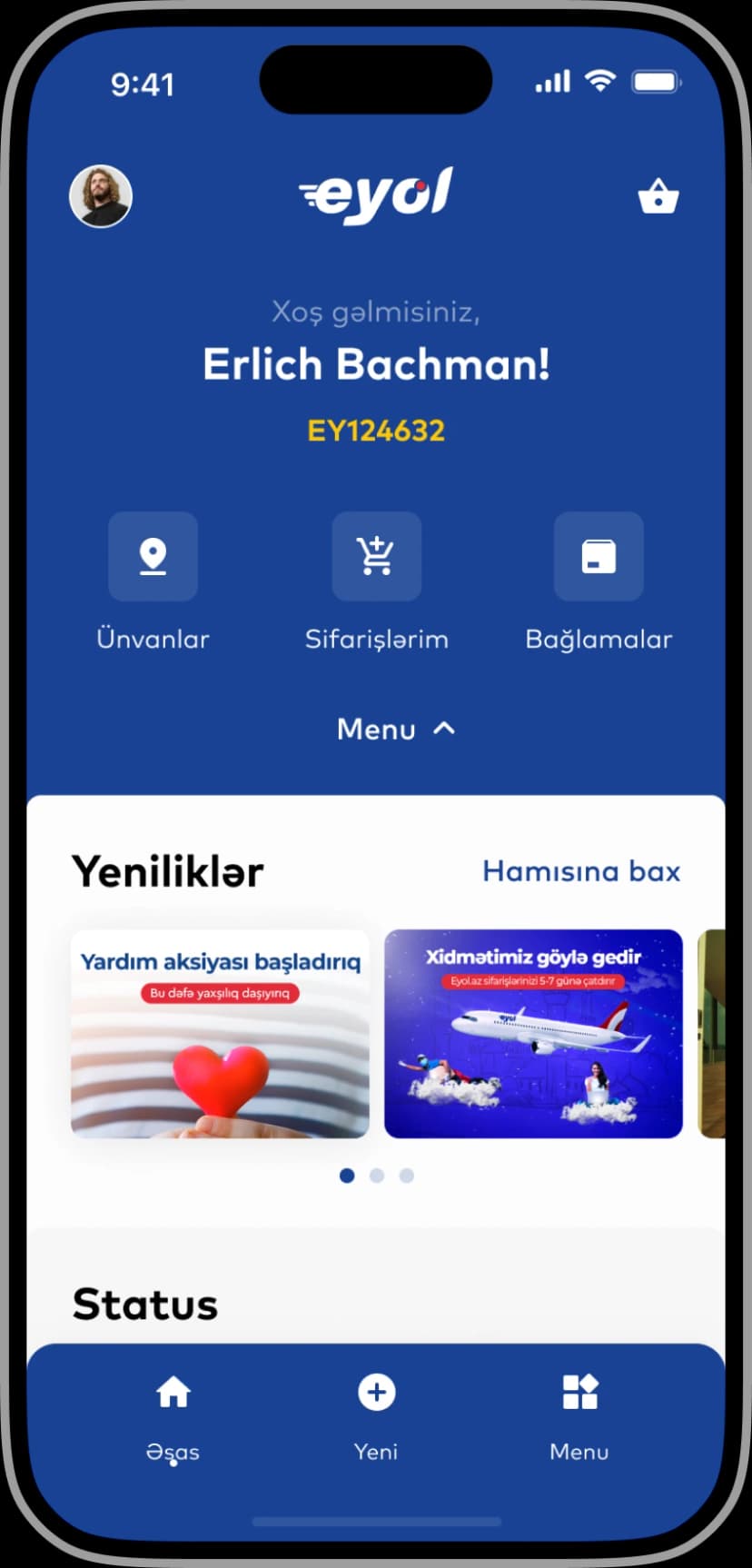The image size is (752, 1568).
Task: Open the shopping basket icon top right
Action: [658, 195]
